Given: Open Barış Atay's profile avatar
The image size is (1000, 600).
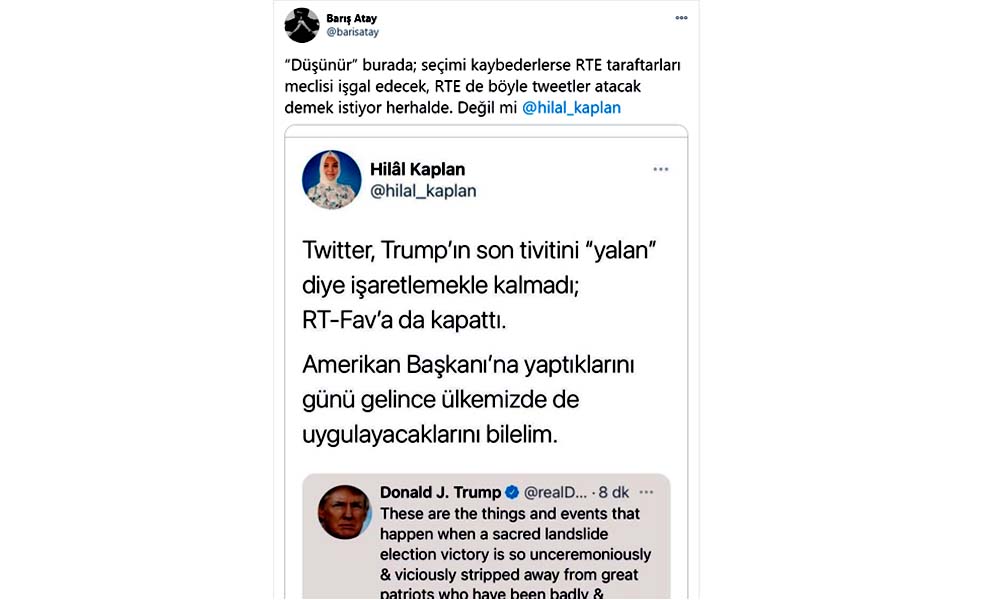Looking at the screenshot, I should point(302,25).
